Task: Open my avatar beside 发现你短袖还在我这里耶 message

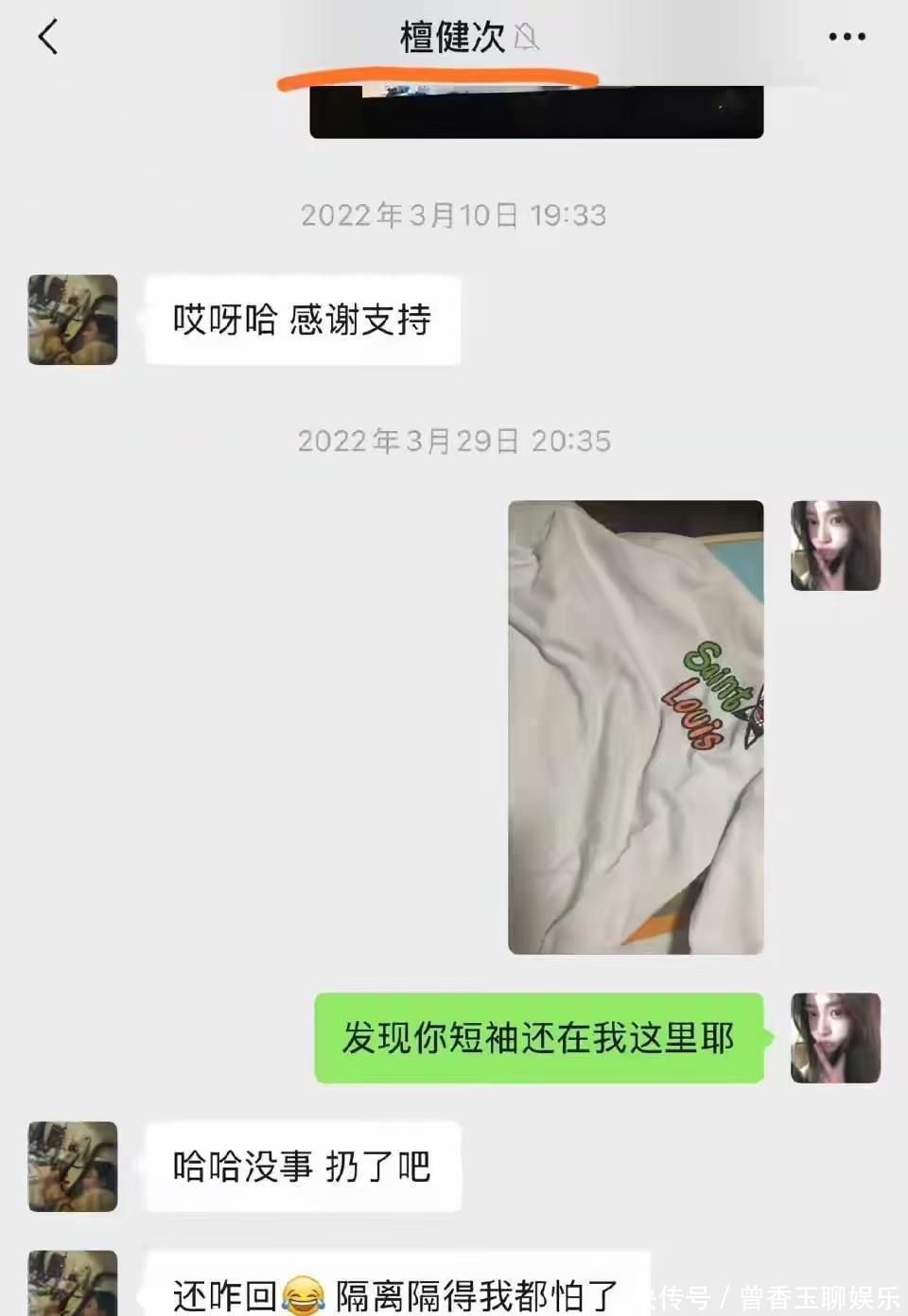Action: pos(835,1037)
